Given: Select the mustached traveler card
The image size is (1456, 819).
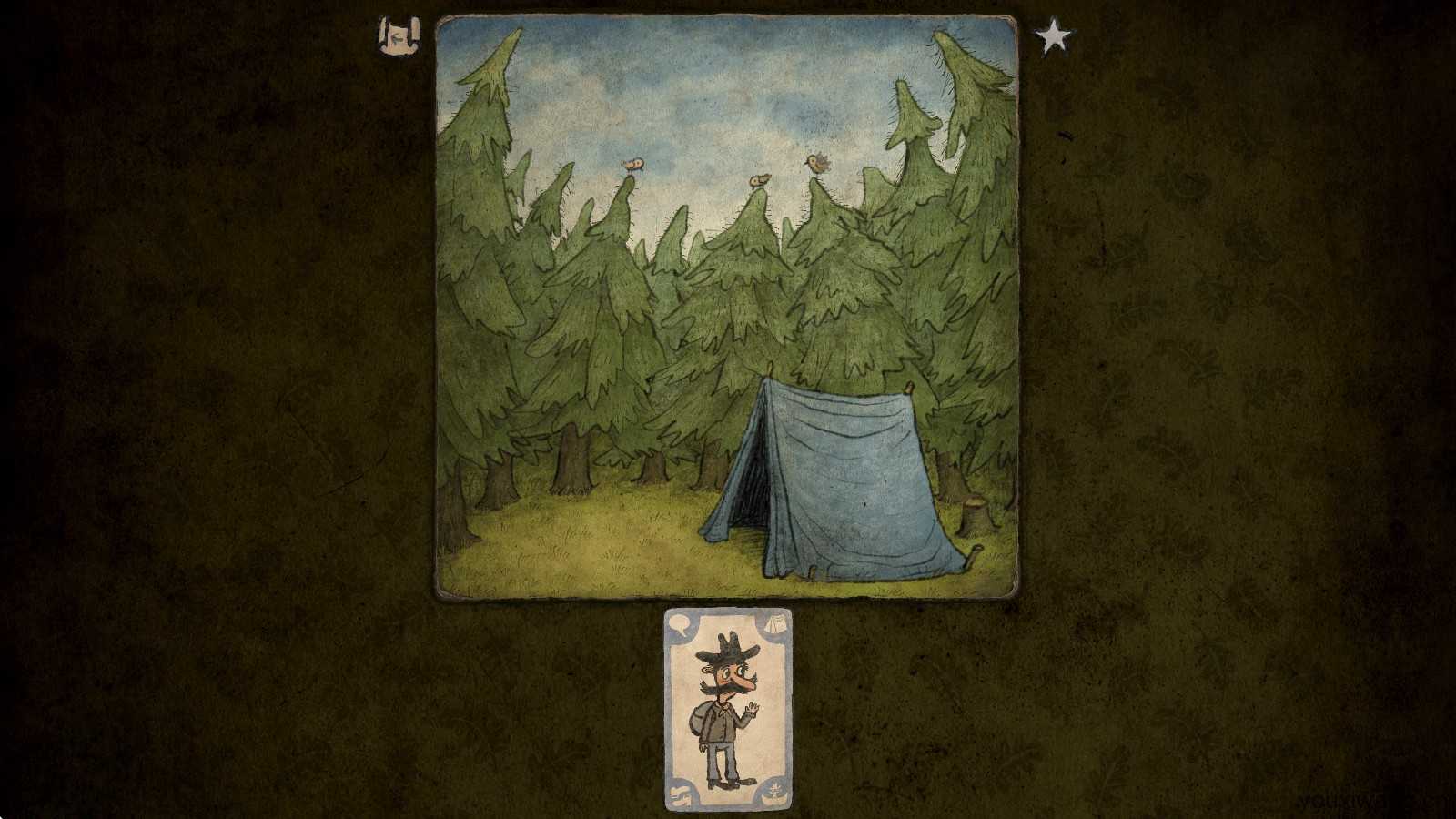Looking at the screenshot, I should [x=727, y=709].
